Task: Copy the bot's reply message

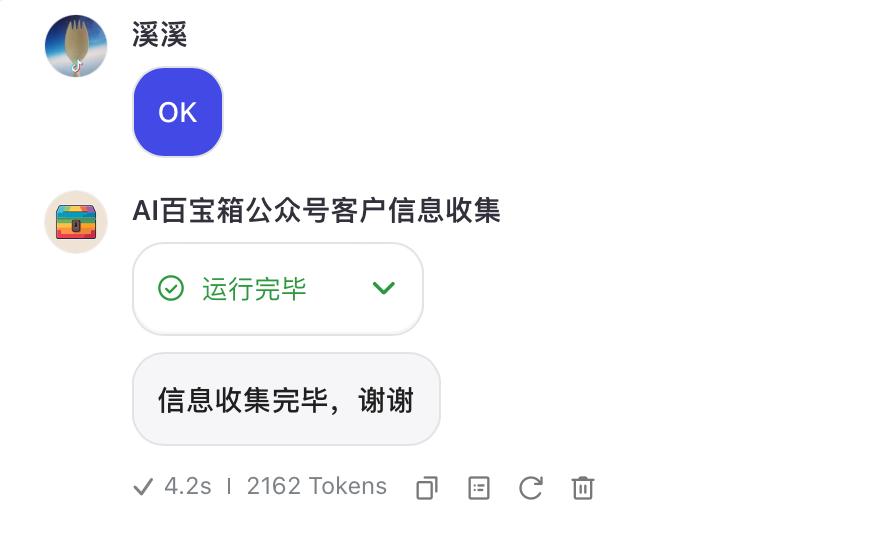Action: 427,488
